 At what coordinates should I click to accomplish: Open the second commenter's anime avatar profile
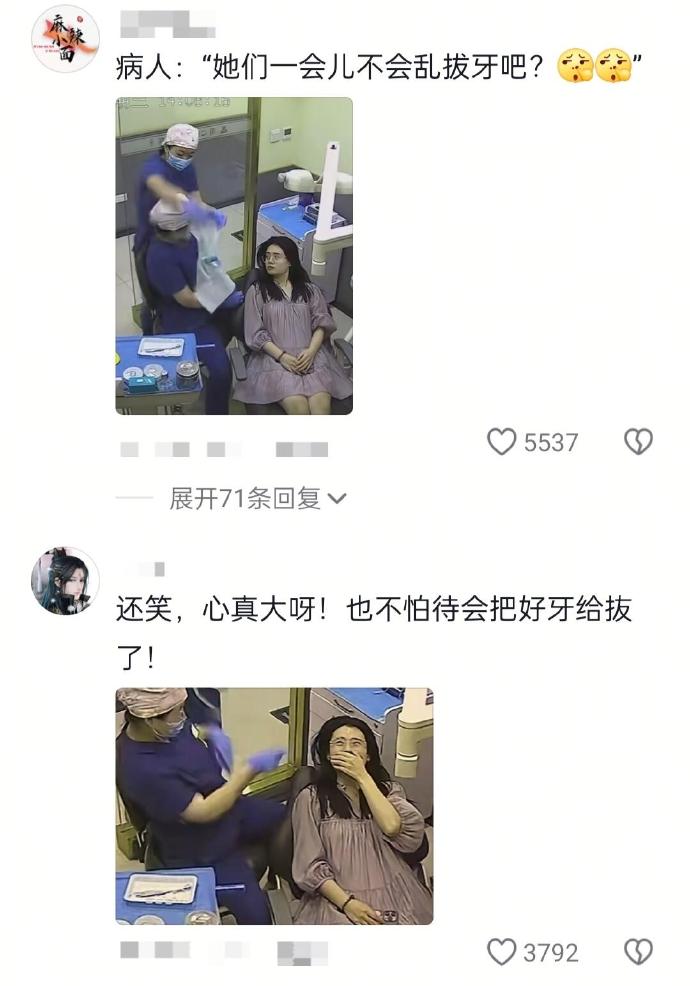(65, 581)
